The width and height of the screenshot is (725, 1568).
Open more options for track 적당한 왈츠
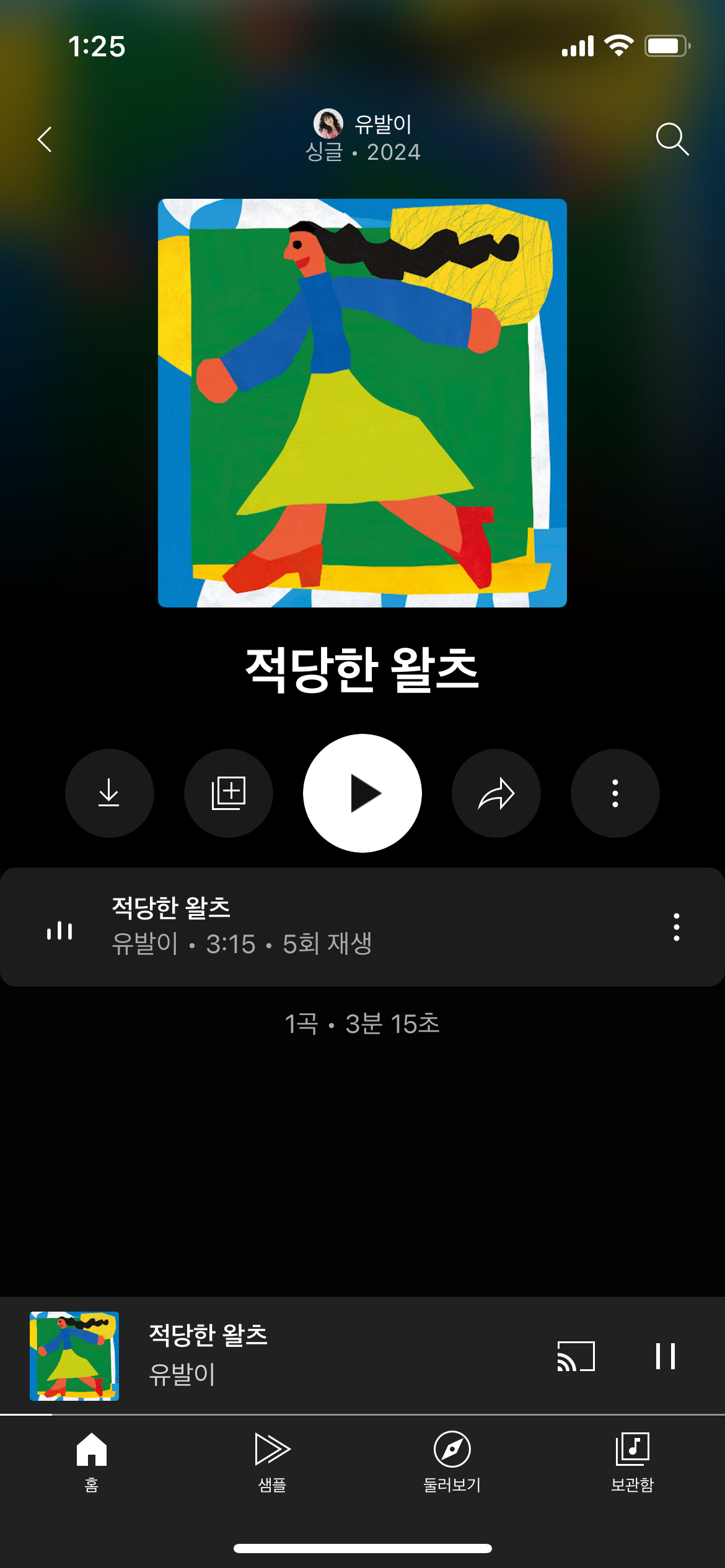click(x=676, y=927)
